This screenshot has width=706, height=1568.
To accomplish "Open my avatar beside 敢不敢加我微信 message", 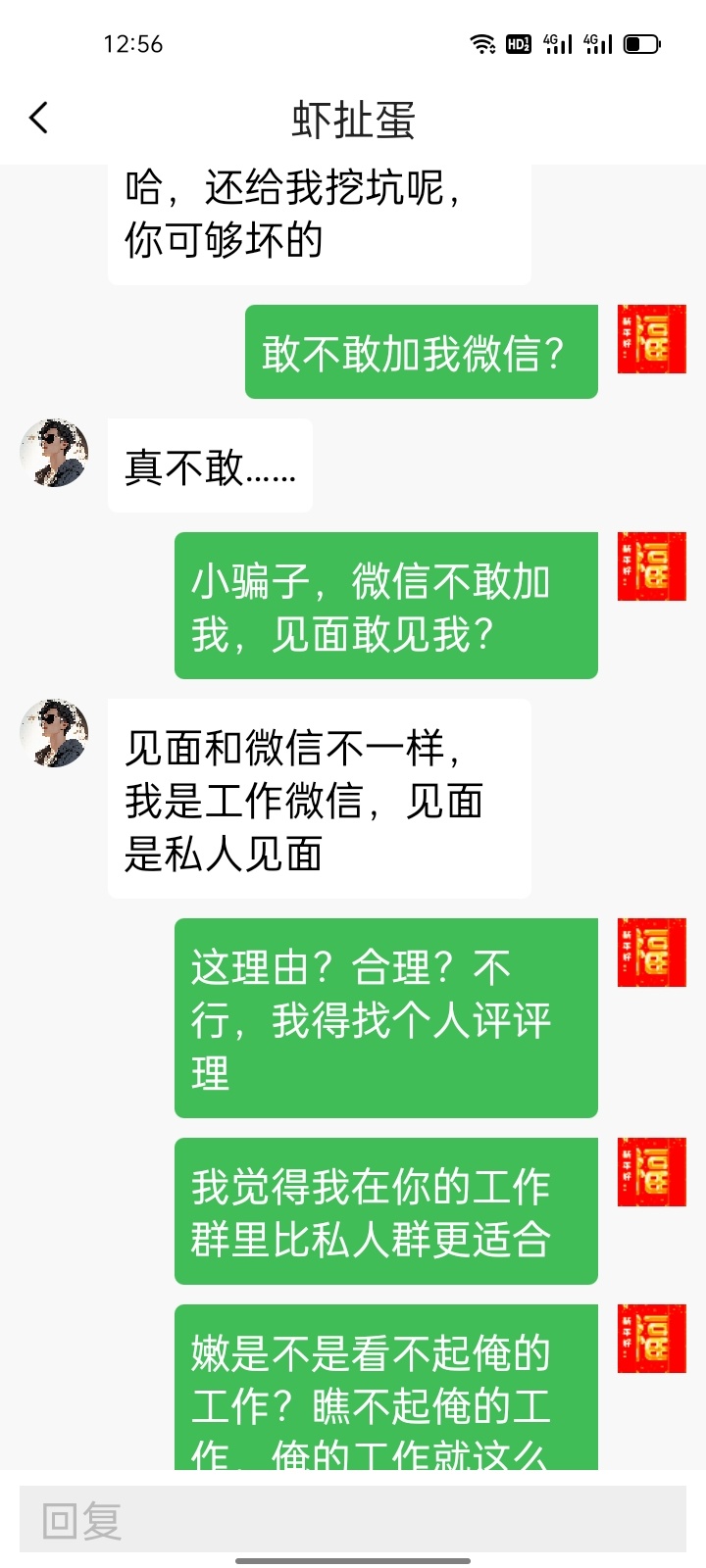I will 651,339.
